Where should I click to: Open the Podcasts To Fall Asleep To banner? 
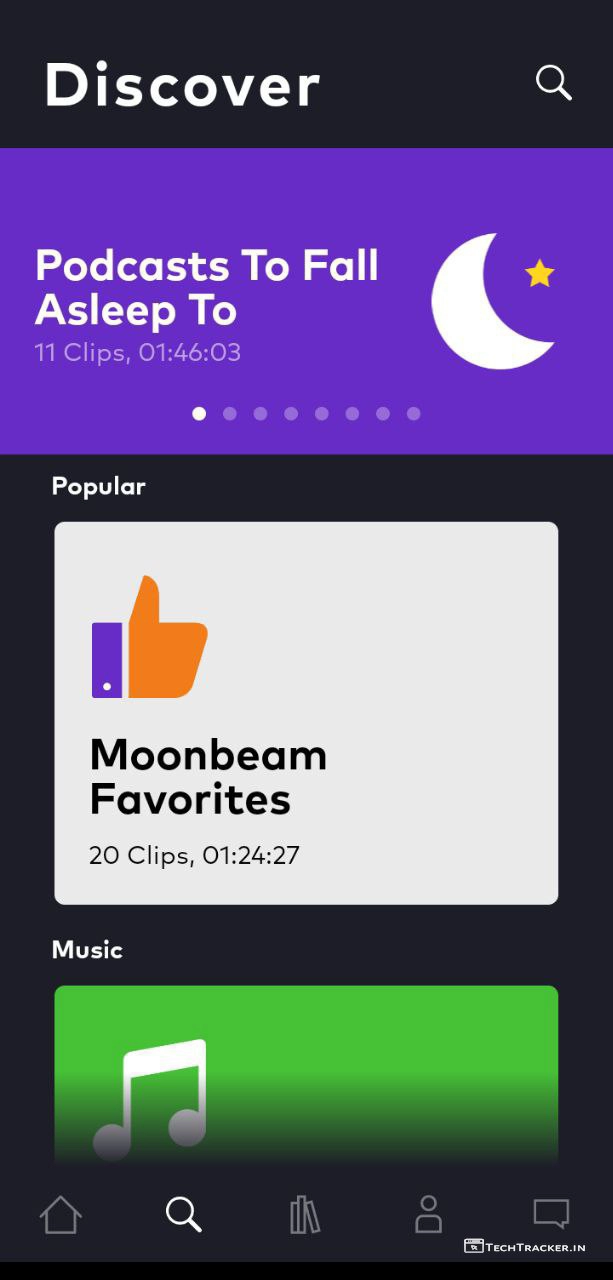click(306, 299)
